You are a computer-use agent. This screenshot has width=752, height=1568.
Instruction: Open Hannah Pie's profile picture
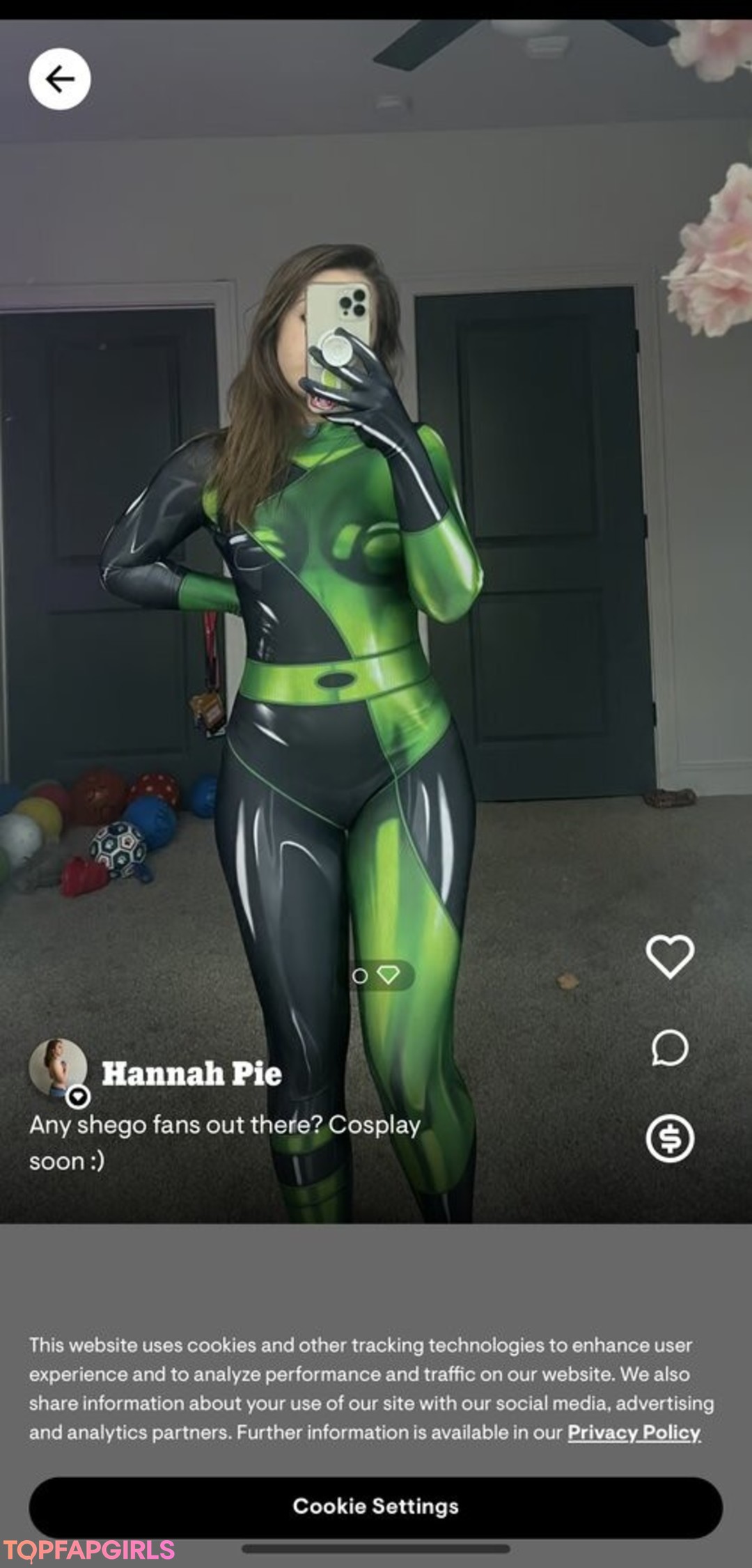(x=58, y=1067)
